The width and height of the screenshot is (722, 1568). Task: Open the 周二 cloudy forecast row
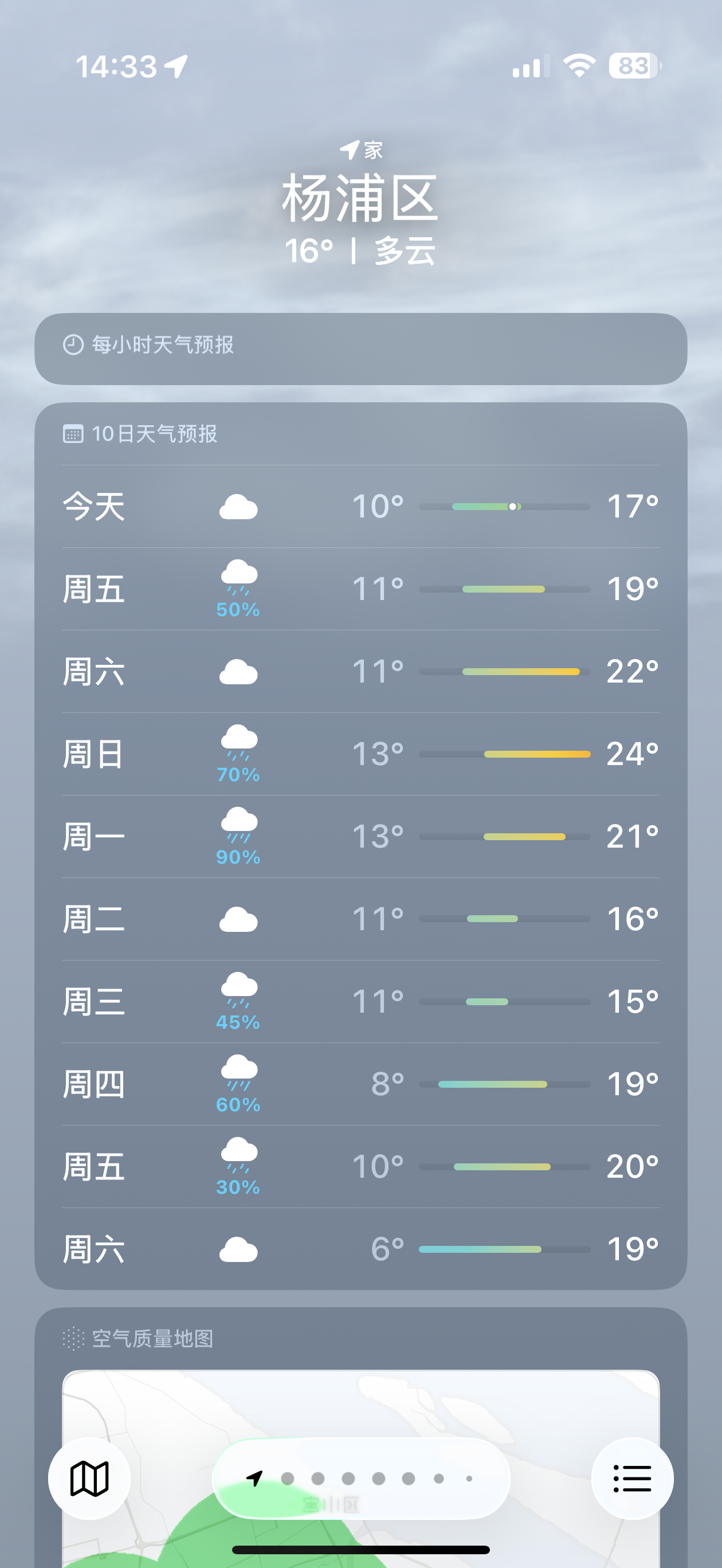coord(360,919)
